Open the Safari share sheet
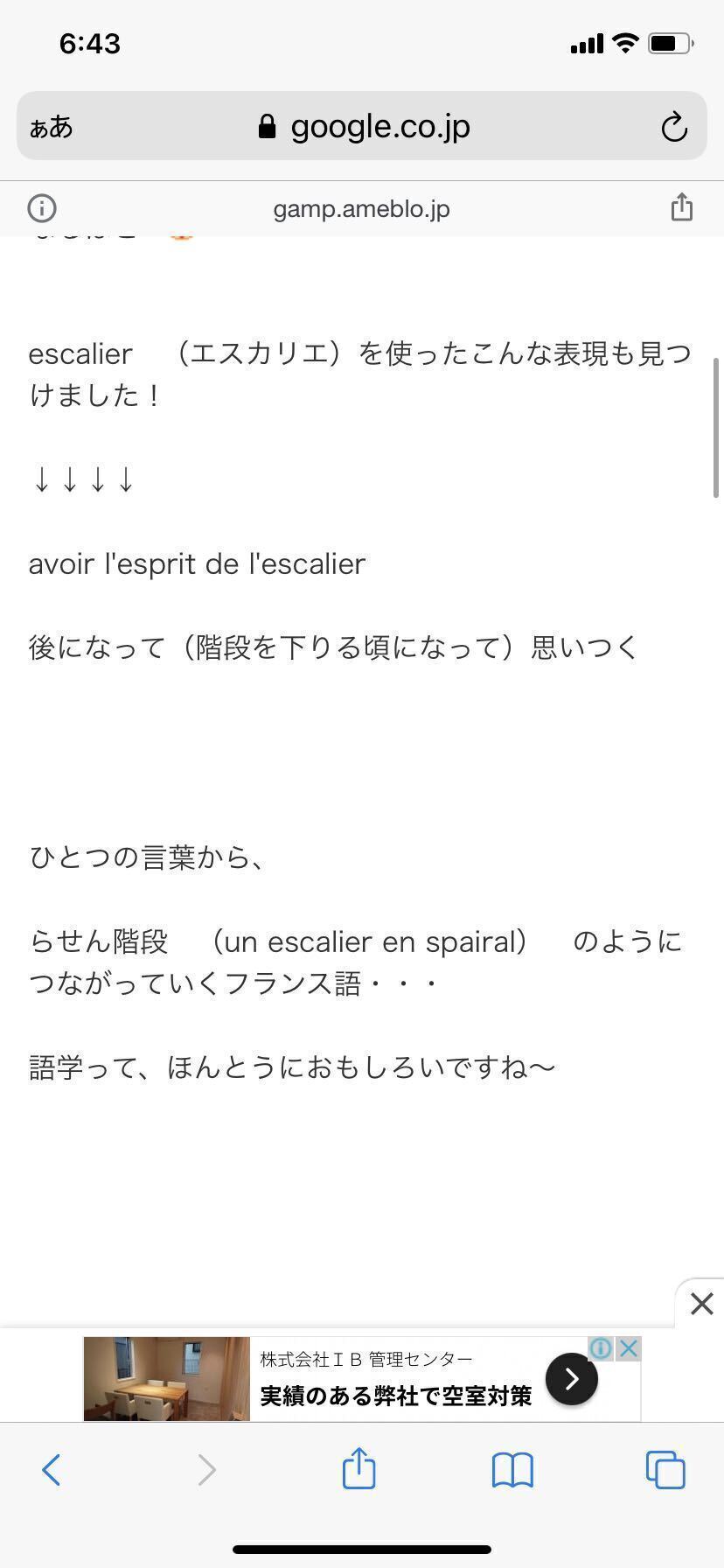The width and height of the screenshot is (724, 1568). 359,1467
